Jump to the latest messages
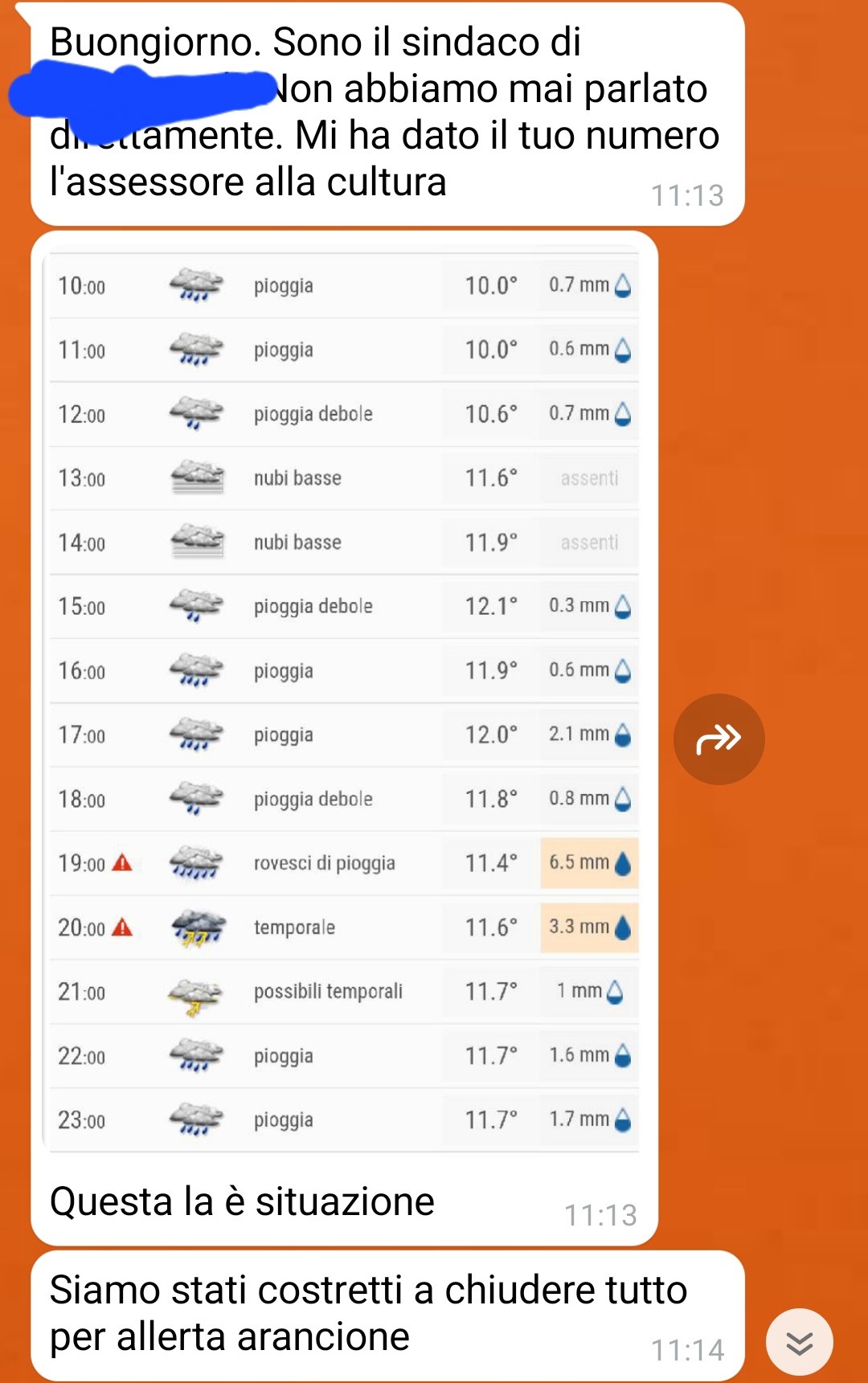The image size is (868, 1383). click(x=799, y=1342)
